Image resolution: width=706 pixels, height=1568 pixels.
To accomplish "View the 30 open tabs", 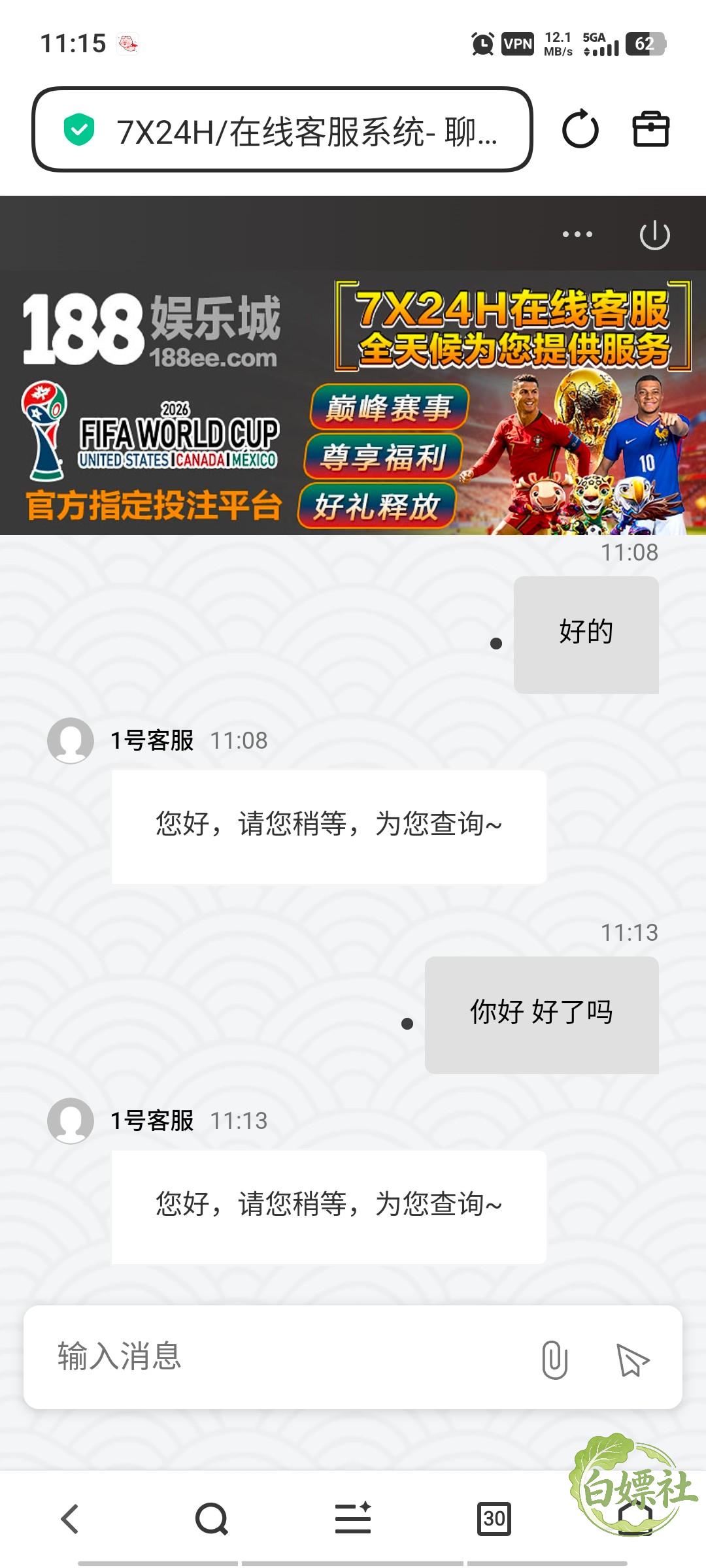I will pos(494,1518).
